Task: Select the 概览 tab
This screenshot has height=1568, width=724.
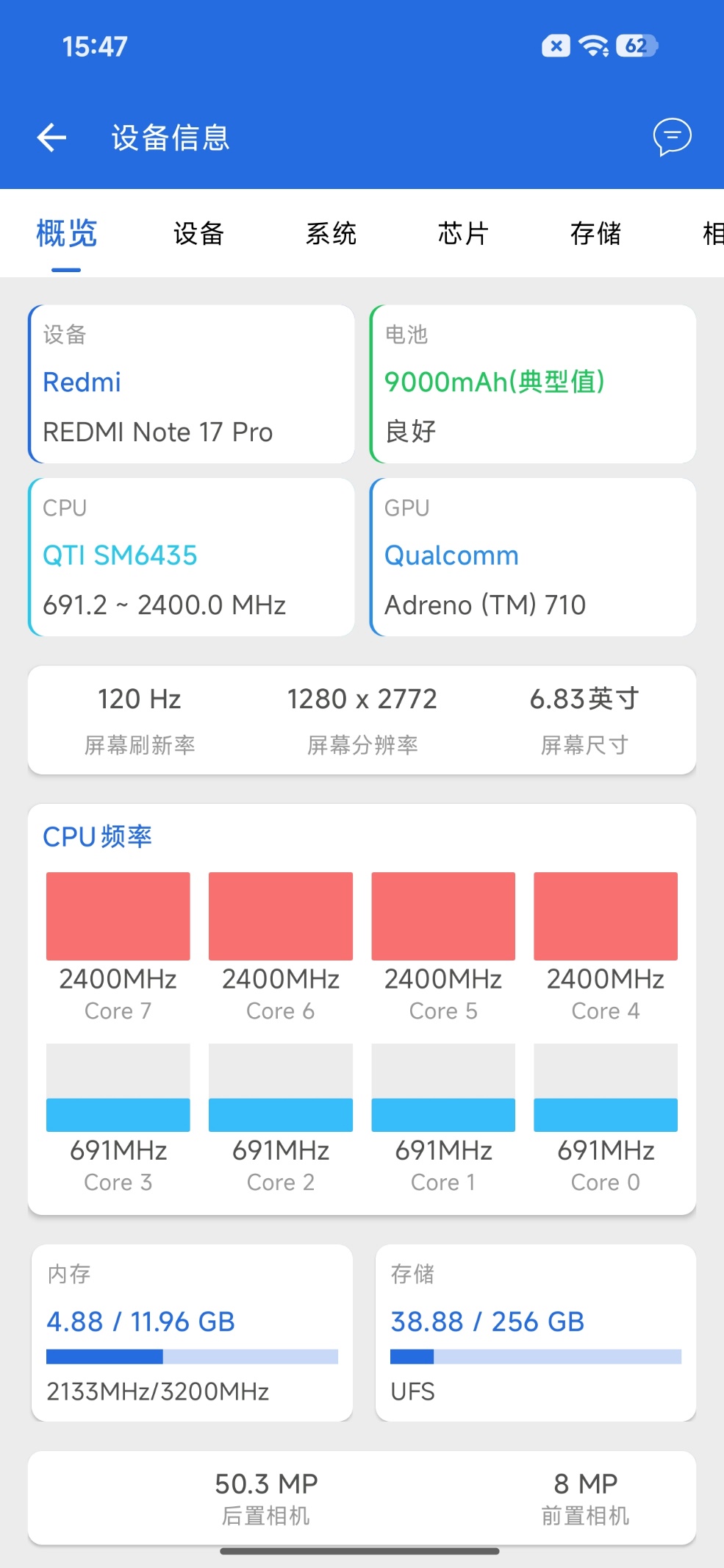Action: coord(66,234)
